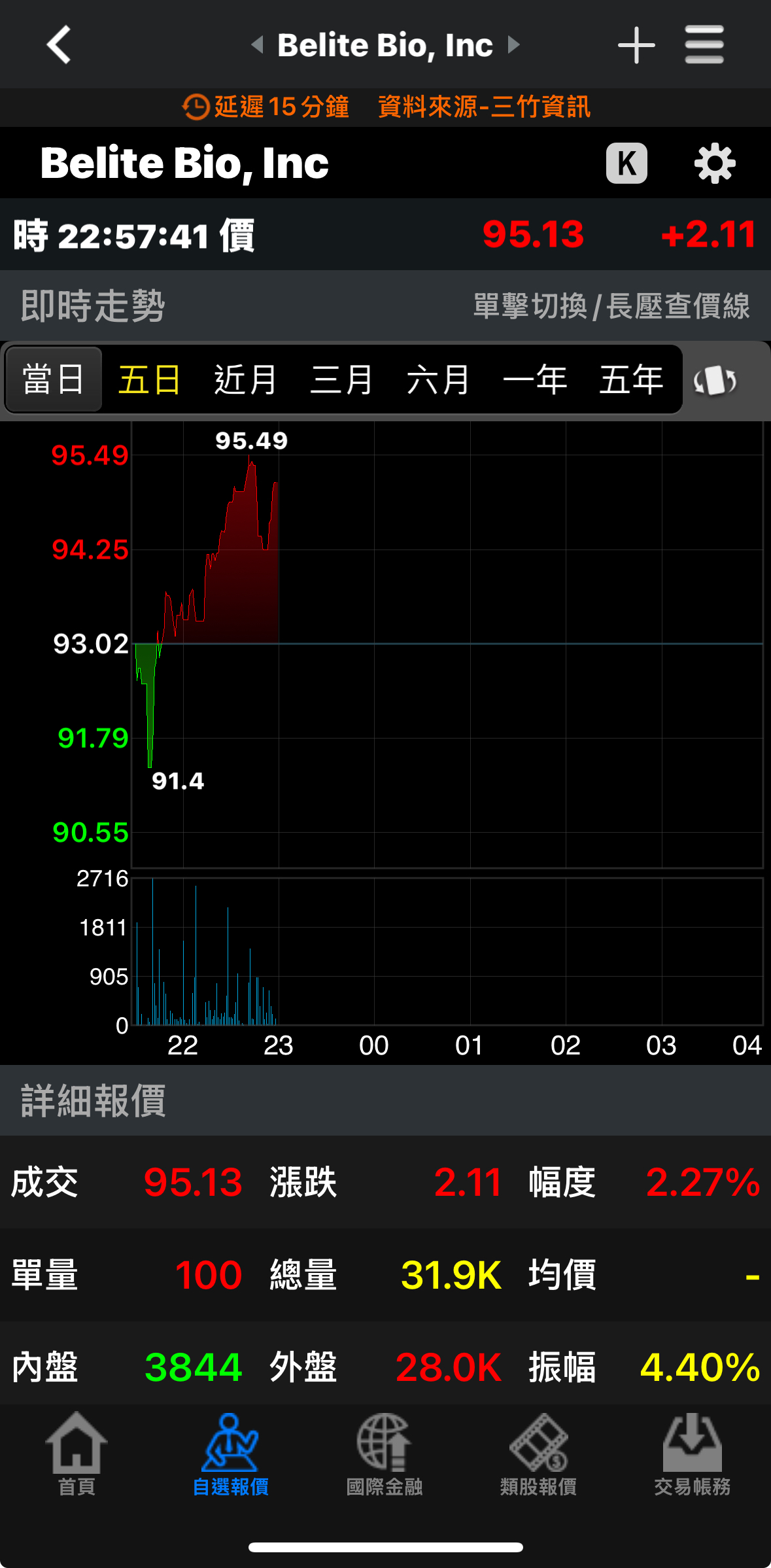Viewport: 771px width, 1568px height.
Task: Open chart settings gear
Action: pos(715,163)
